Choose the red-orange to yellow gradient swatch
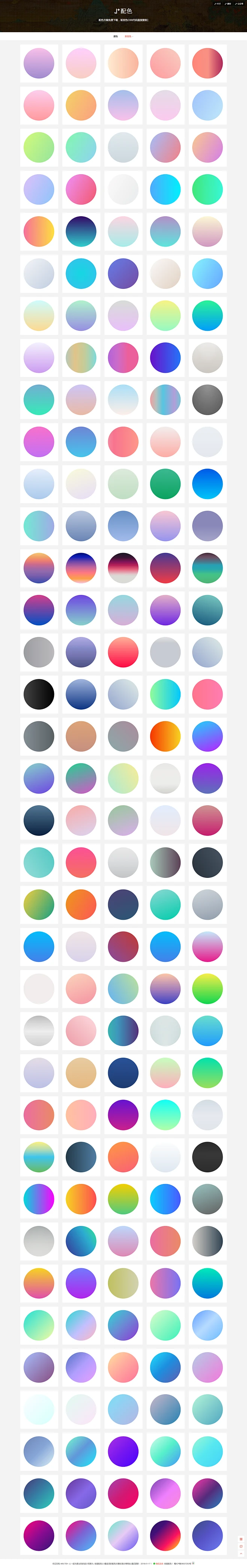The width and height of the screenshot is (247, 1568). [x=165, y=736]
